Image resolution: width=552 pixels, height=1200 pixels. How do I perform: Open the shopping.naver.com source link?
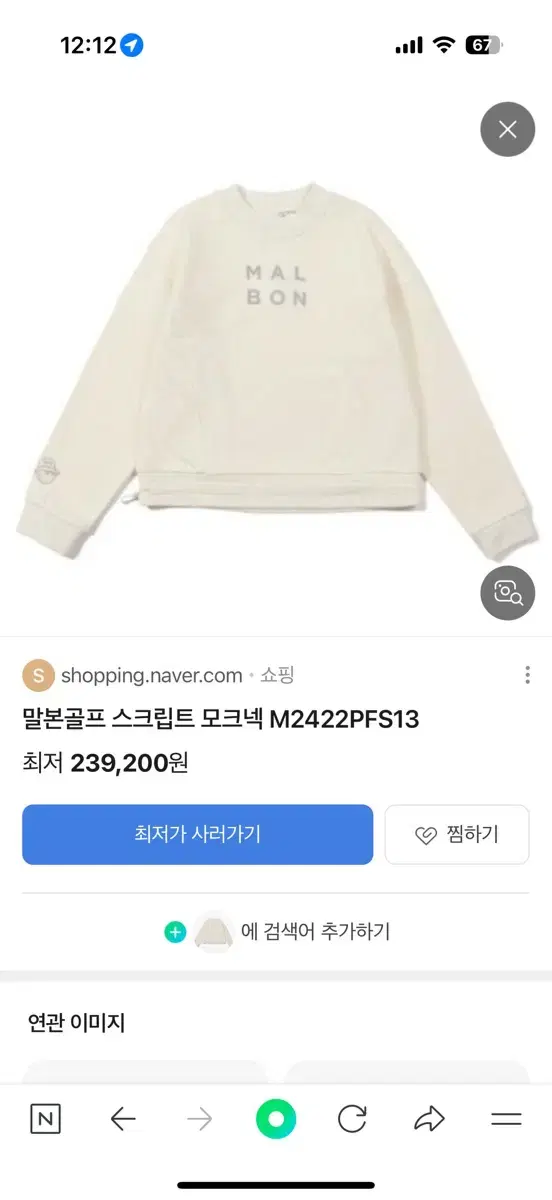[152, 675]
